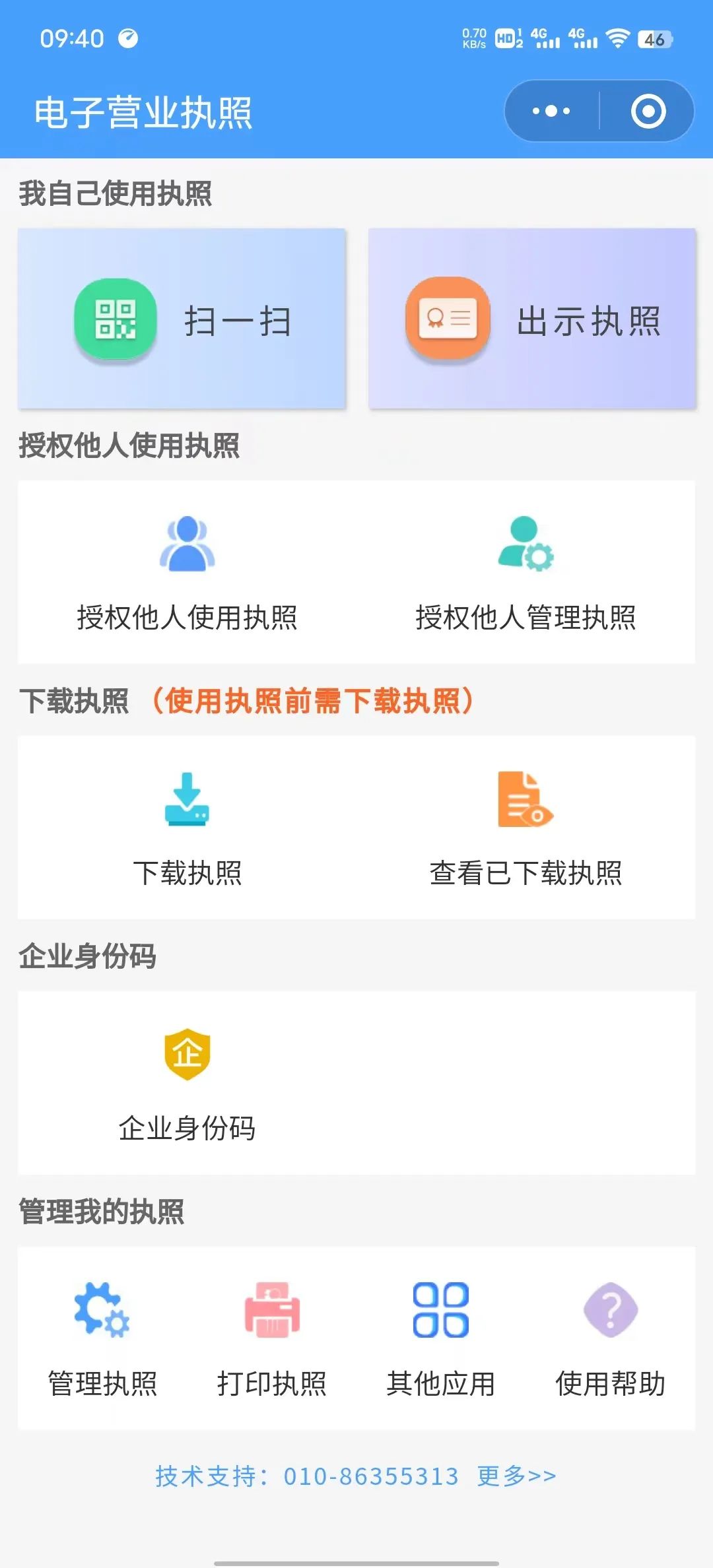
Task: Open 授权他人管理执照
Action: (526, 573)
